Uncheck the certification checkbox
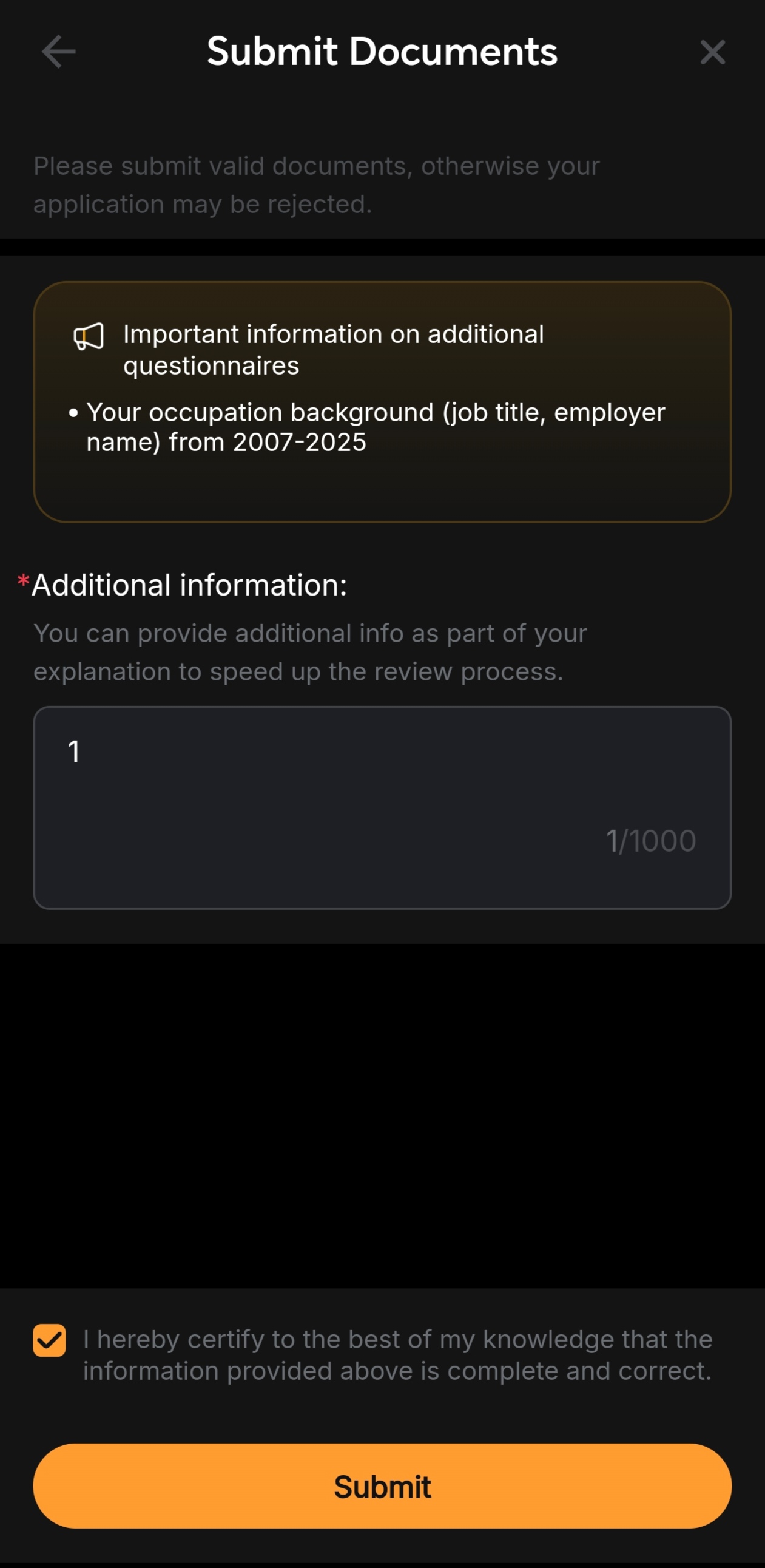This screenshot has width=765, height=1568. 50,1340
